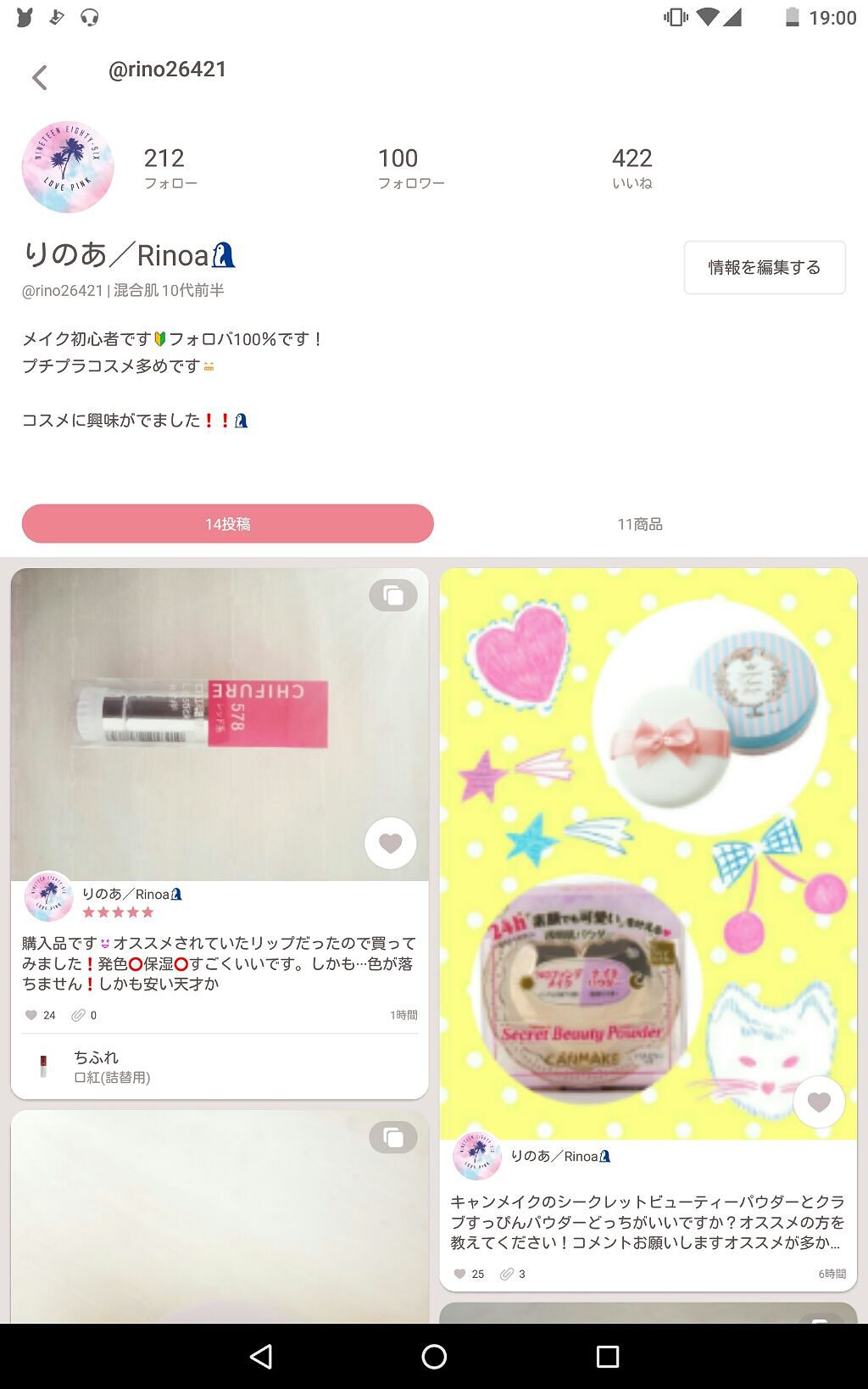The image size is (868, 1389).
Task: Select the 14投稿 posts tab
Action: click(228, 523)
